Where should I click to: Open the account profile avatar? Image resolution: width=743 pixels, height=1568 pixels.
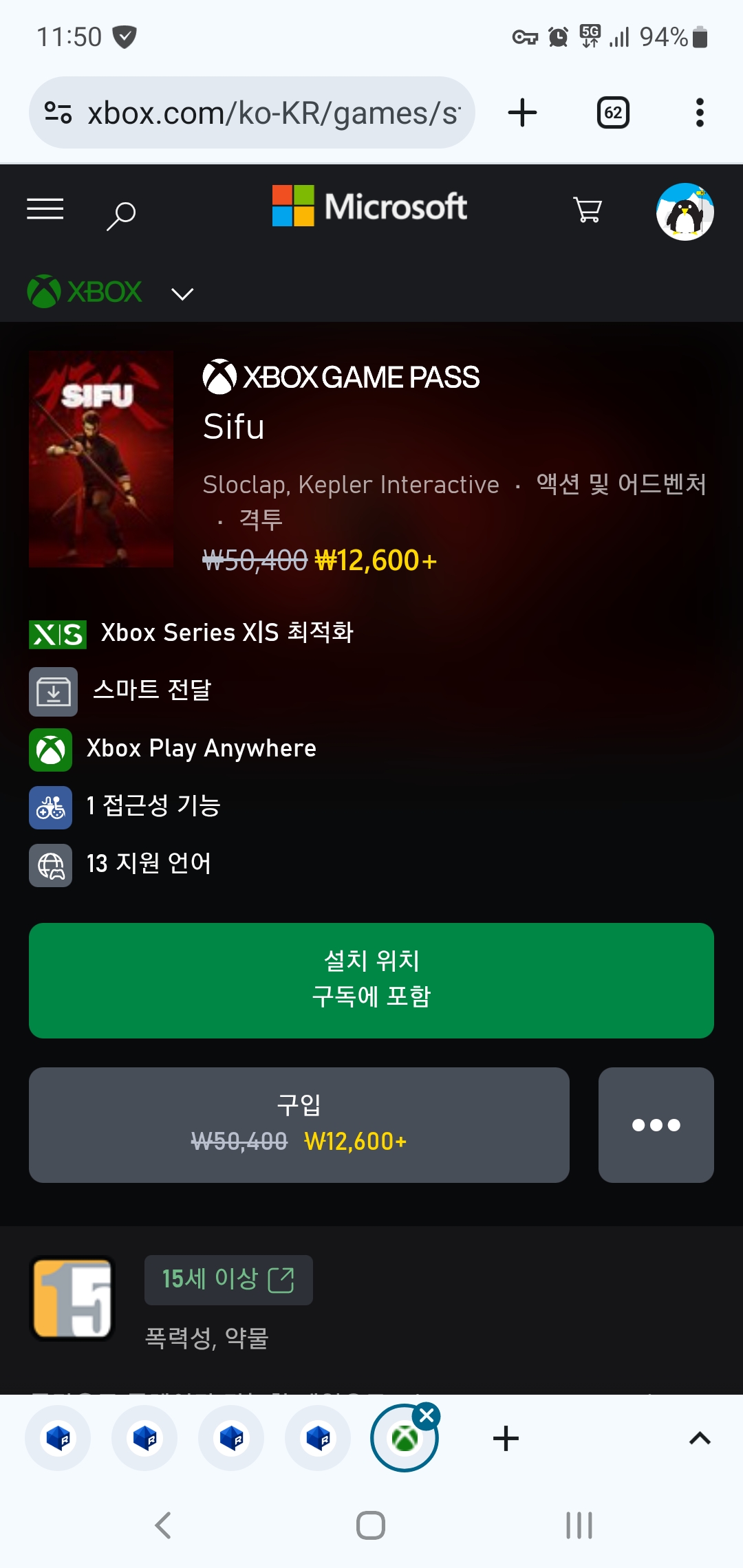click(685, 212)
